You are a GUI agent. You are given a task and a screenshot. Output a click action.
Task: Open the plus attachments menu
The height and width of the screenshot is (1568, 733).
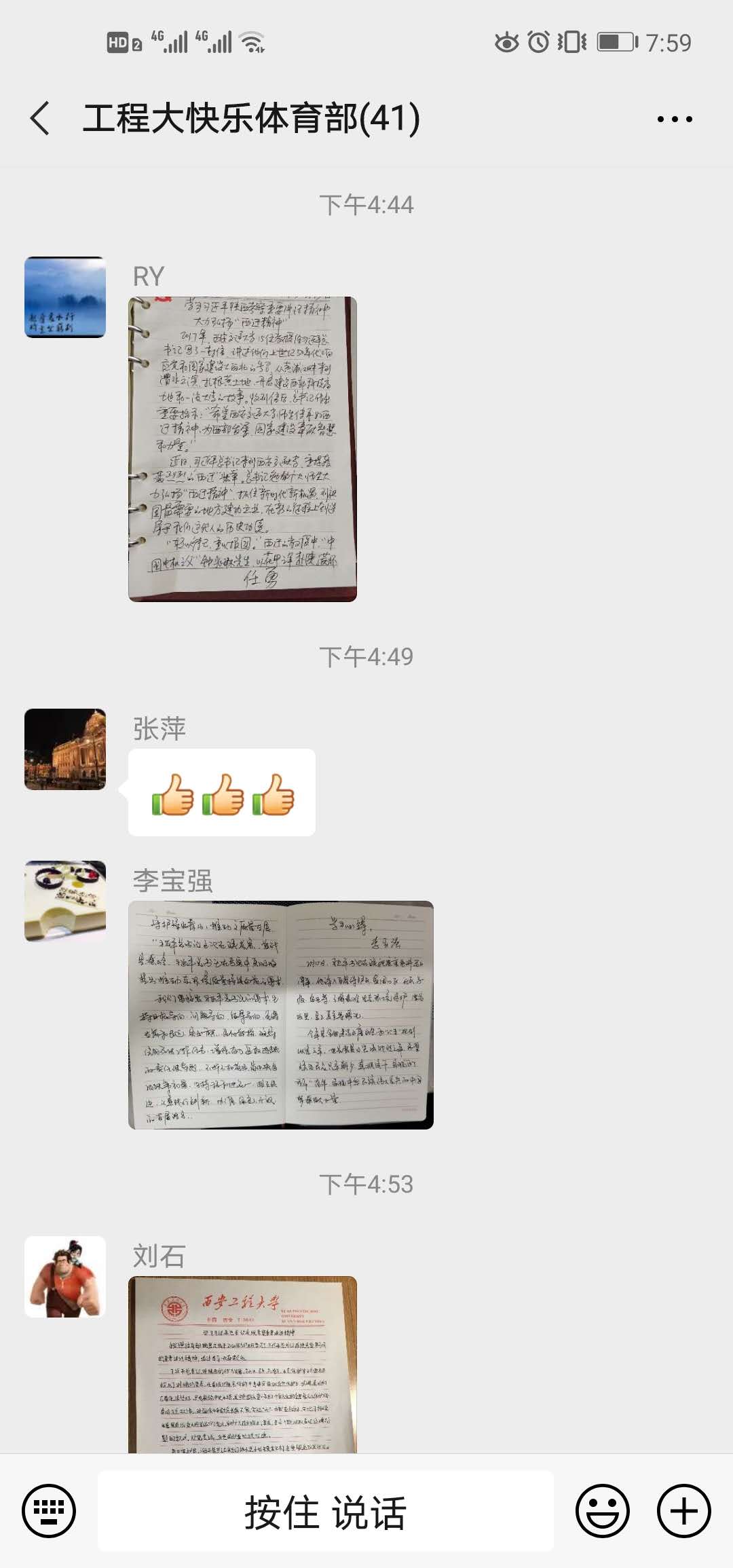click(x=683, y=1510)
